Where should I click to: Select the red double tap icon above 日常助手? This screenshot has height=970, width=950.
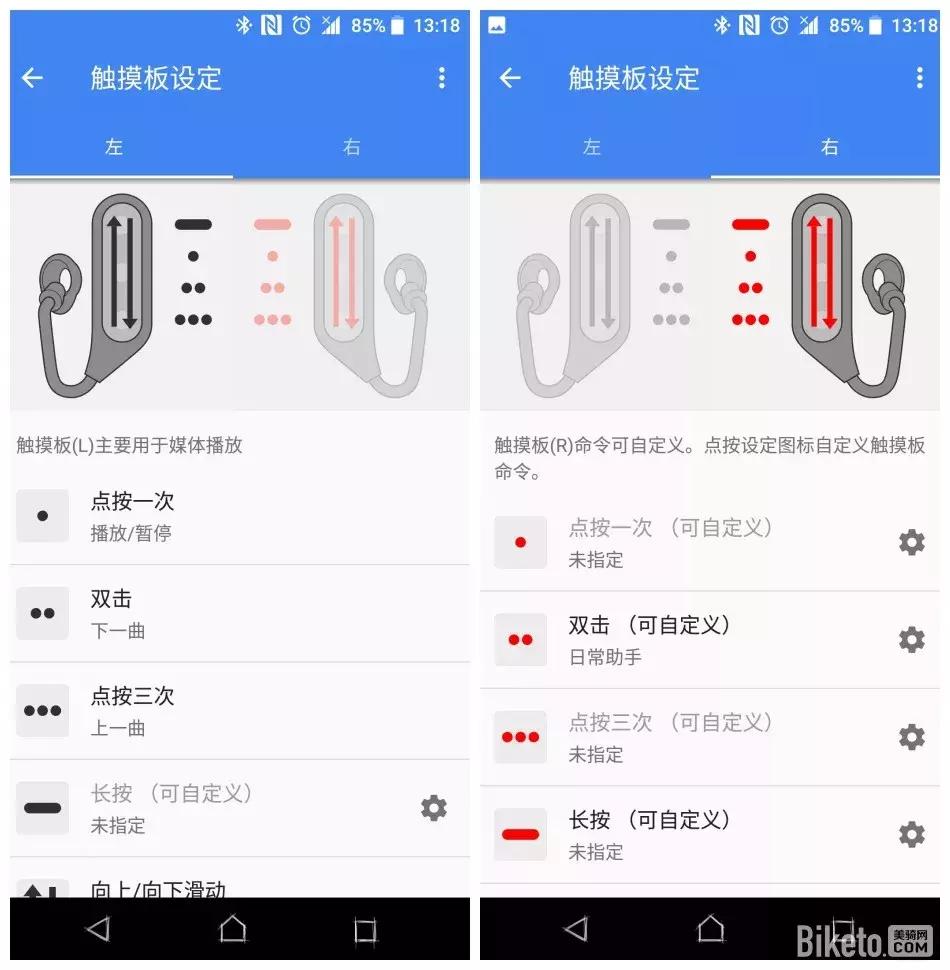coord(520,639)
